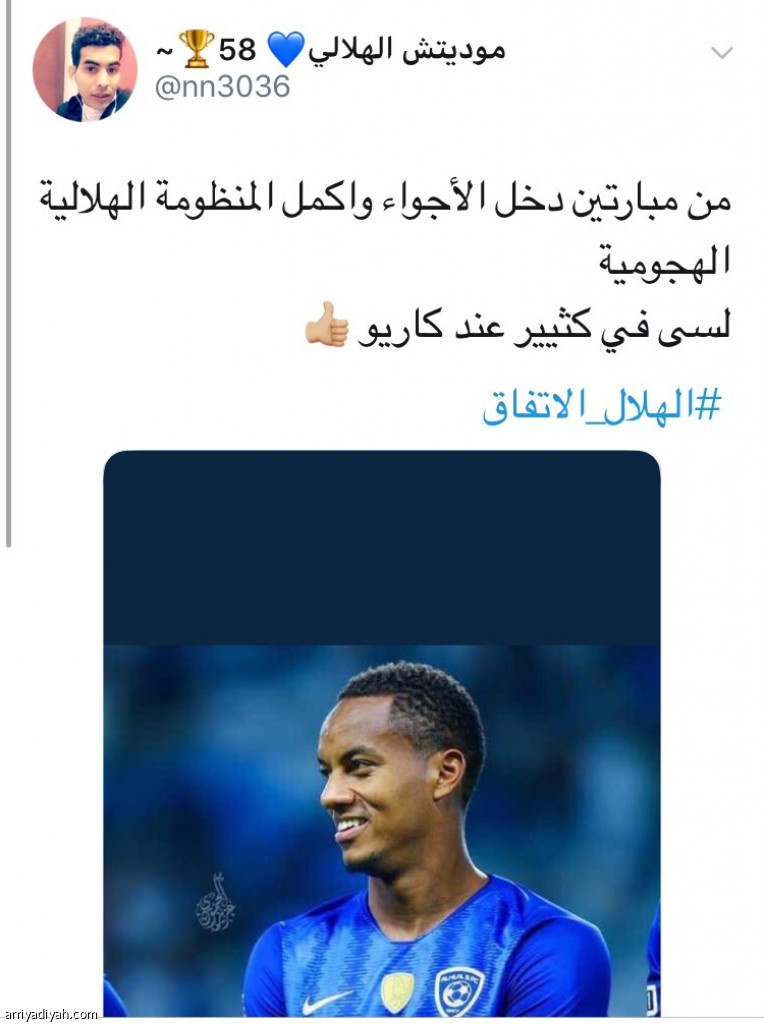
Task: Open the profile picture of @nn3036
Action: [x=84, y=70]
